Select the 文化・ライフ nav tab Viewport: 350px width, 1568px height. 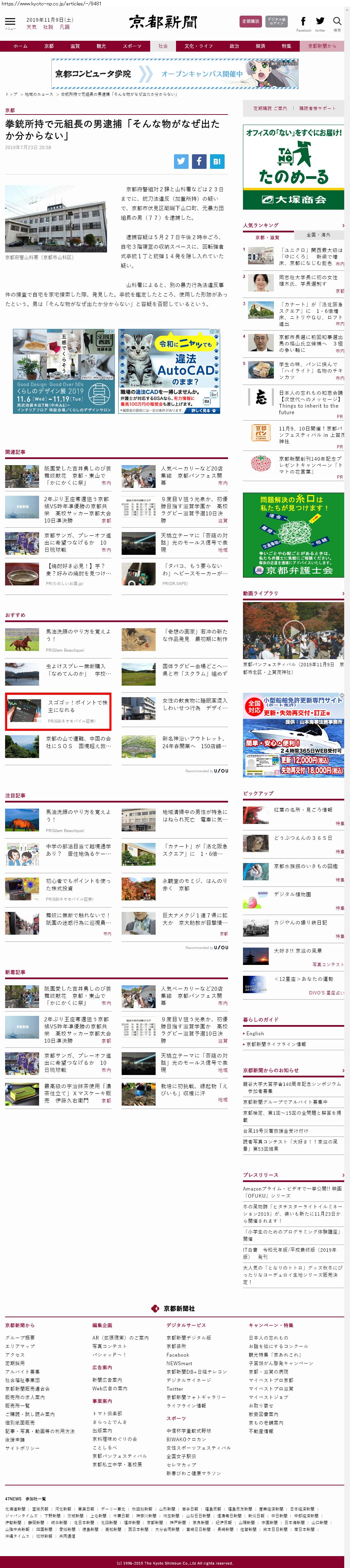[x=198, y=46]
